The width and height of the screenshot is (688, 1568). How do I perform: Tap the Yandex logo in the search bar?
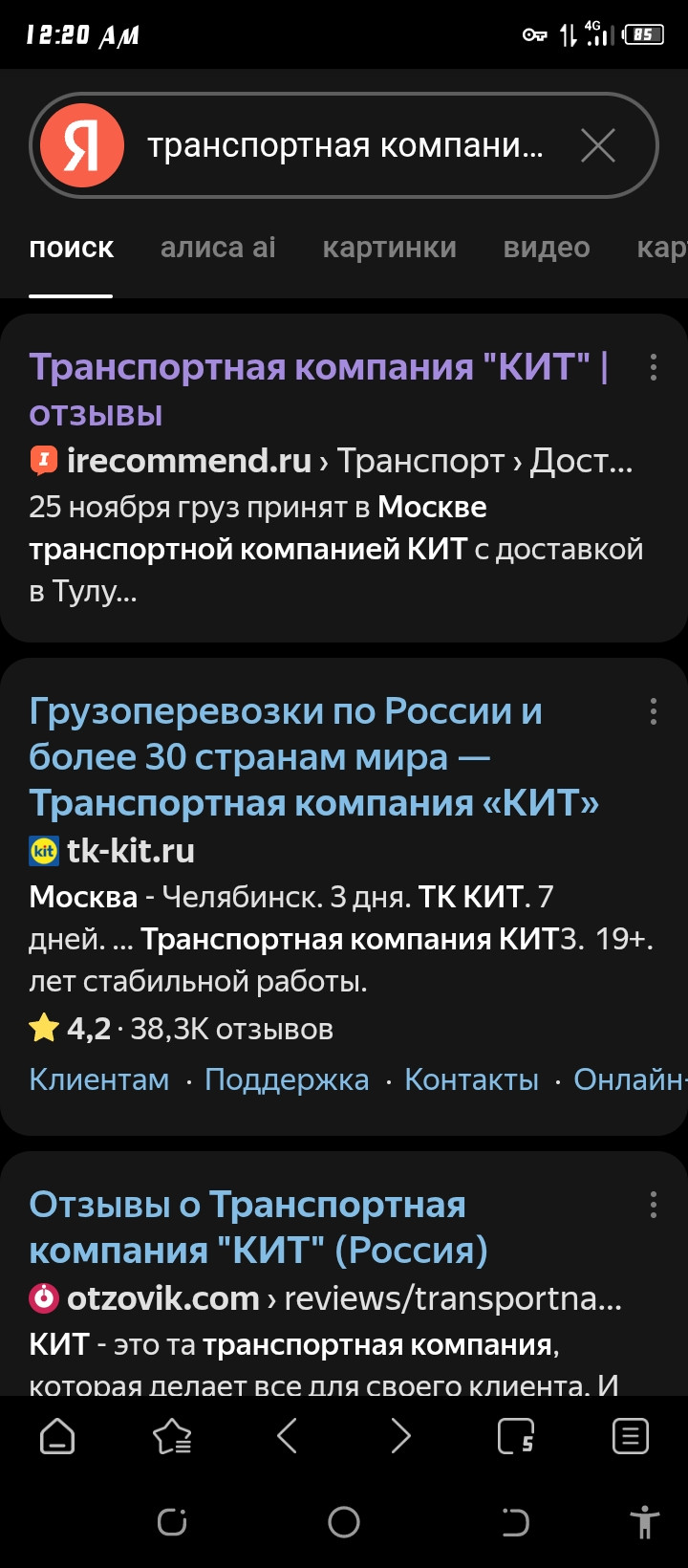click(x=82, y=146)
